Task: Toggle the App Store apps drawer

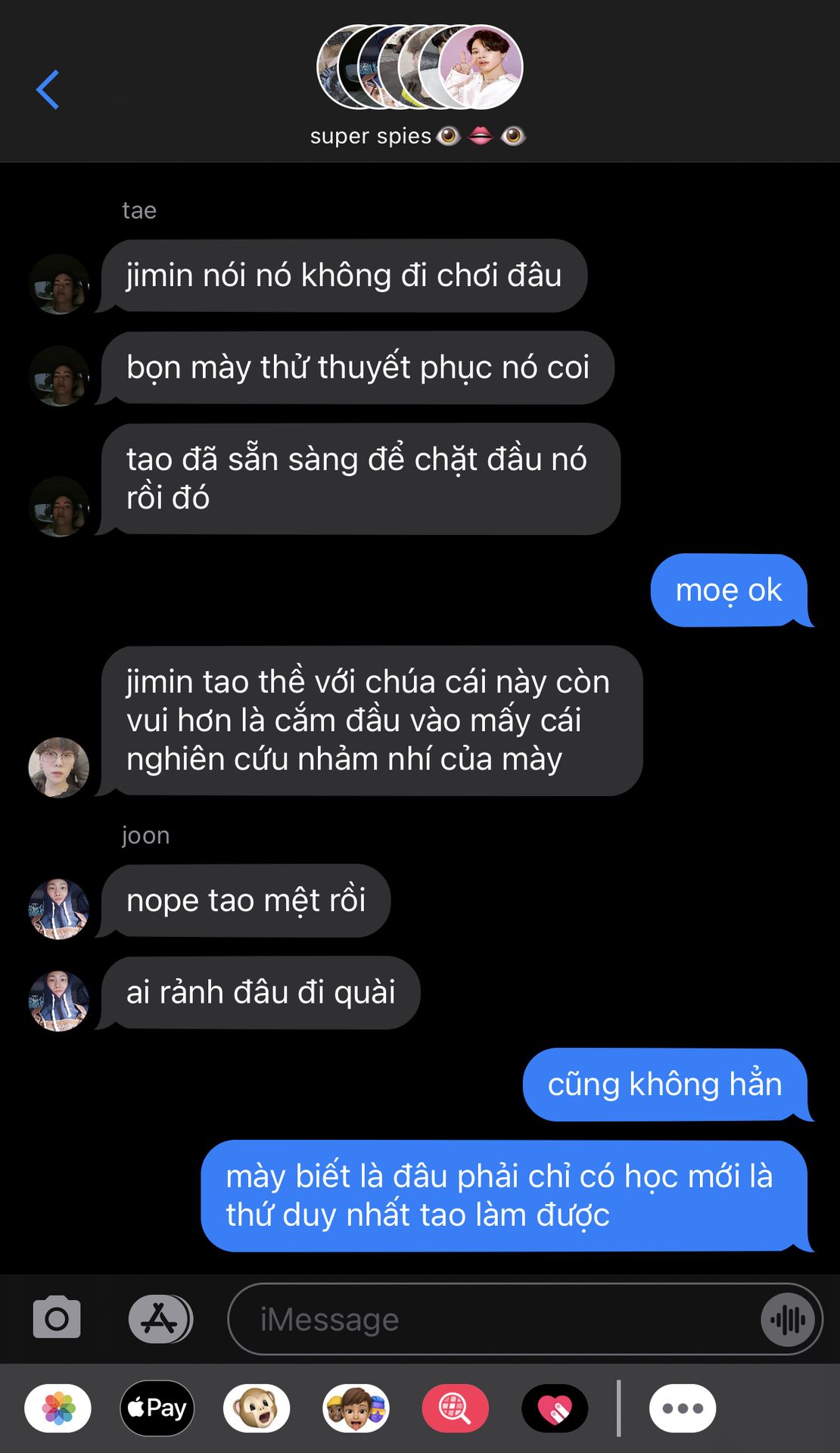Action: (x=160, y=1318)
